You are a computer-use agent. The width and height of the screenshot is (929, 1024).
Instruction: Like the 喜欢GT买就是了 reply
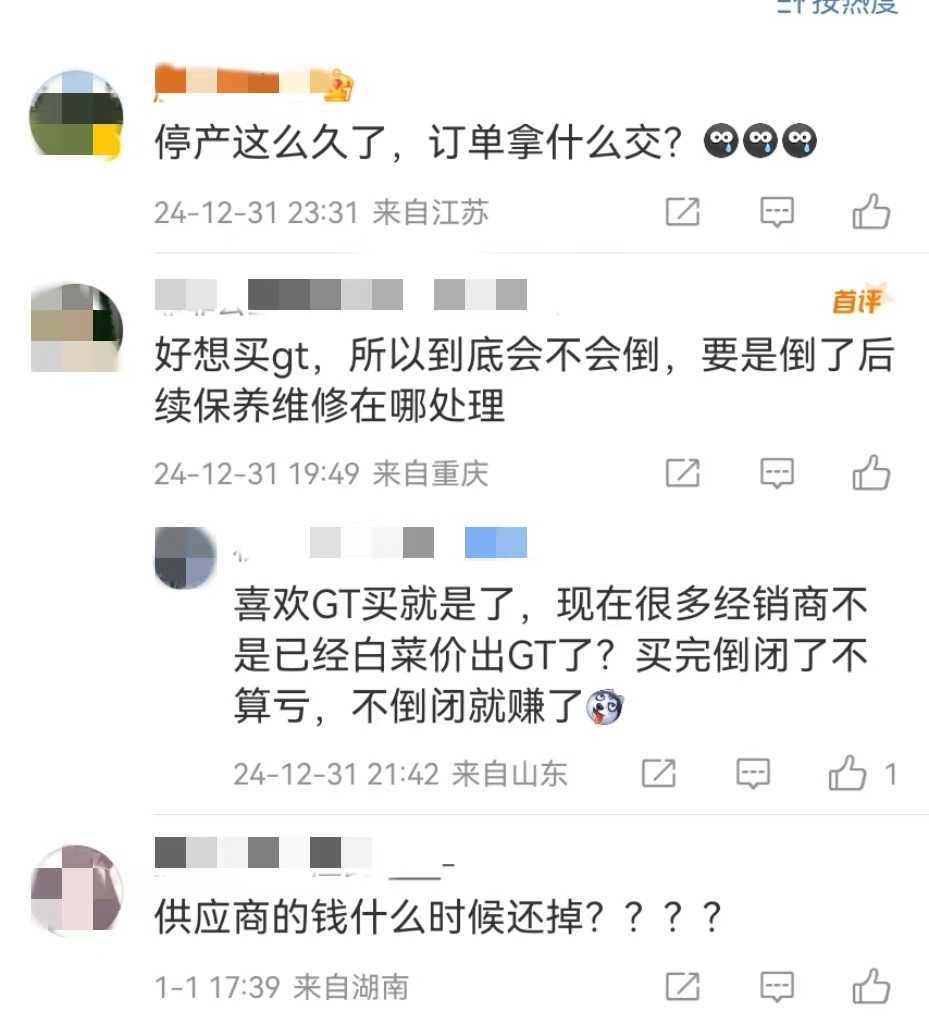pos(848,773)
